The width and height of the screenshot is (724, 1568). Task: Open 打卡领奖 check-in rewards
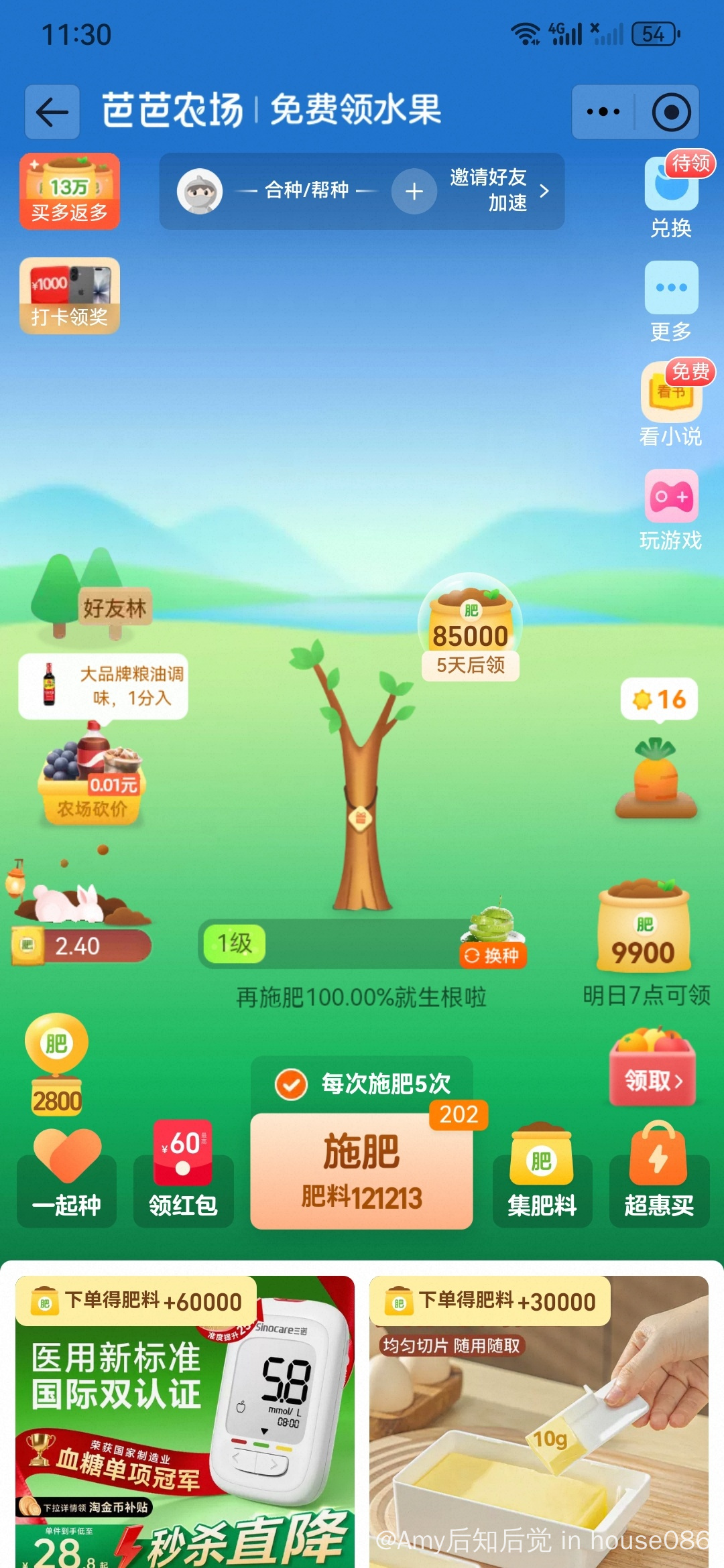(70, 296)
